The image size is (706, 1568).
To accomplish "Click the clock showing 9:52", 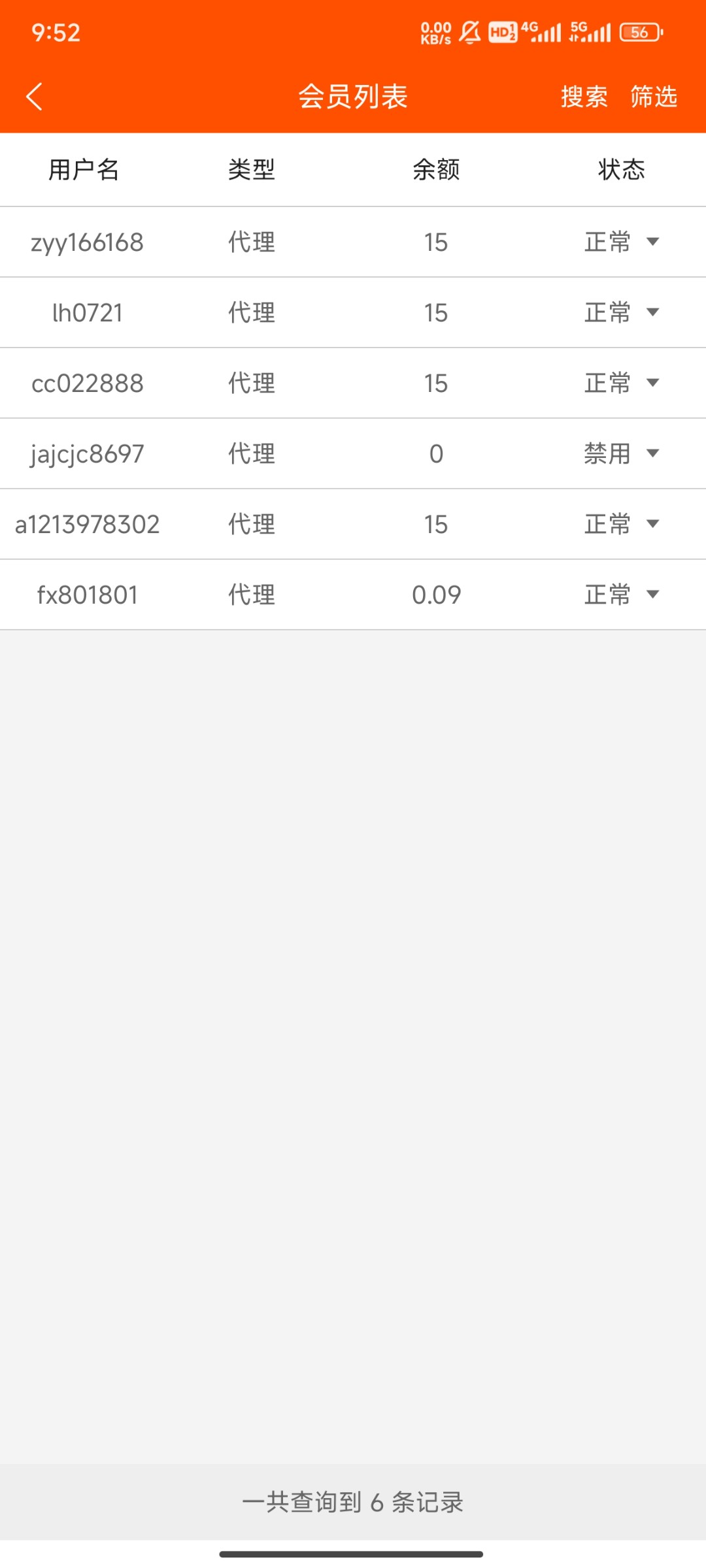I will (x=56, y=33).
